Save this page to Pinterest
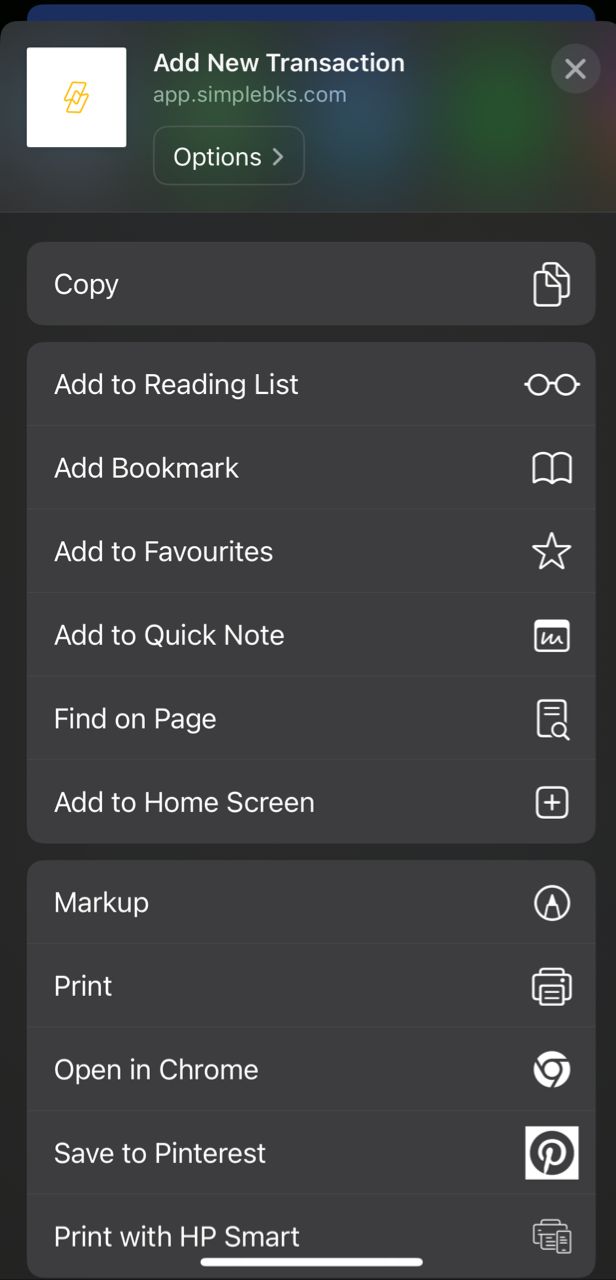 coord(311,1153)
